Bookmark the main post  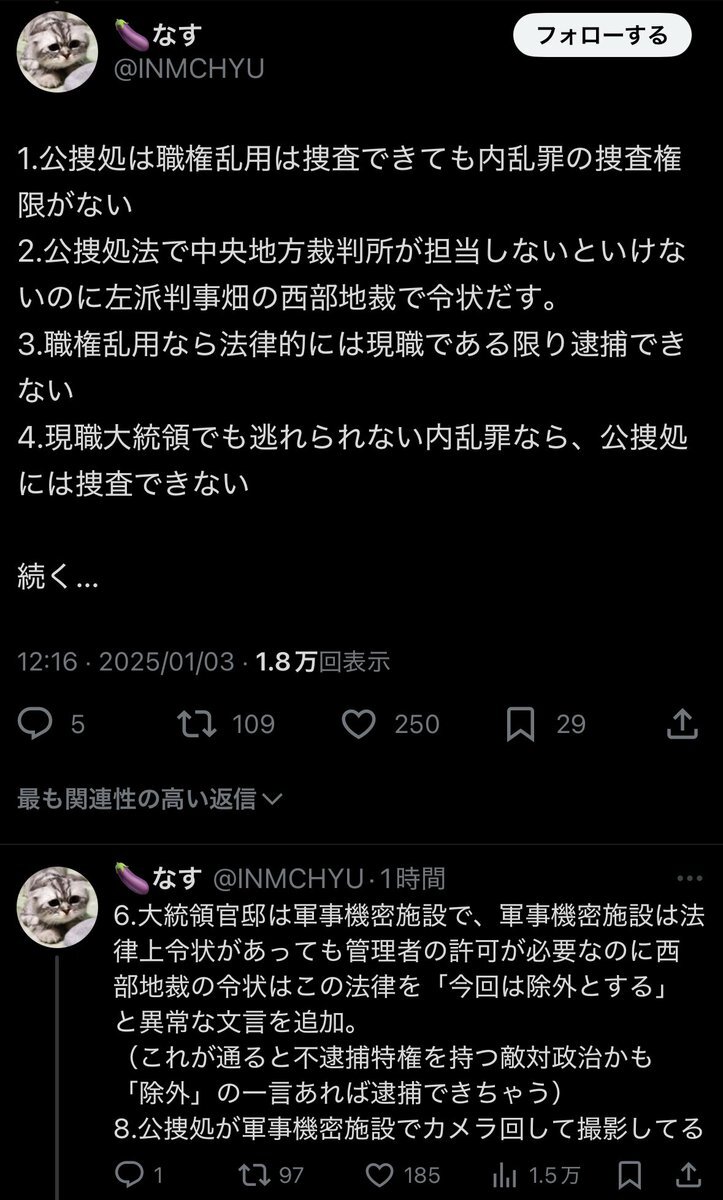pos(520,724)
